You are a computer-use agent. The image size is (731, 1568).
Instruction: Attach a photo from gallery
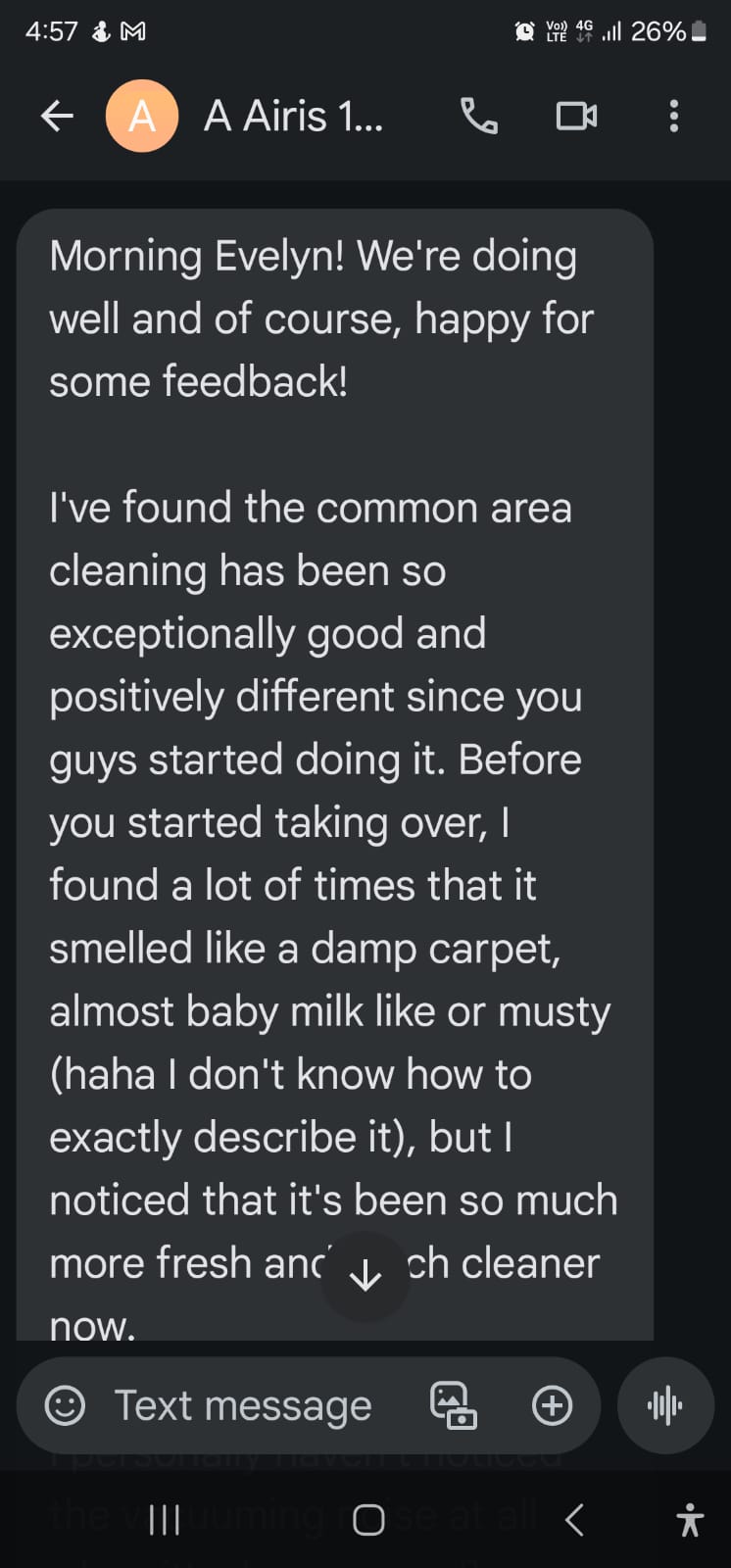click(x=454, y=1405)
